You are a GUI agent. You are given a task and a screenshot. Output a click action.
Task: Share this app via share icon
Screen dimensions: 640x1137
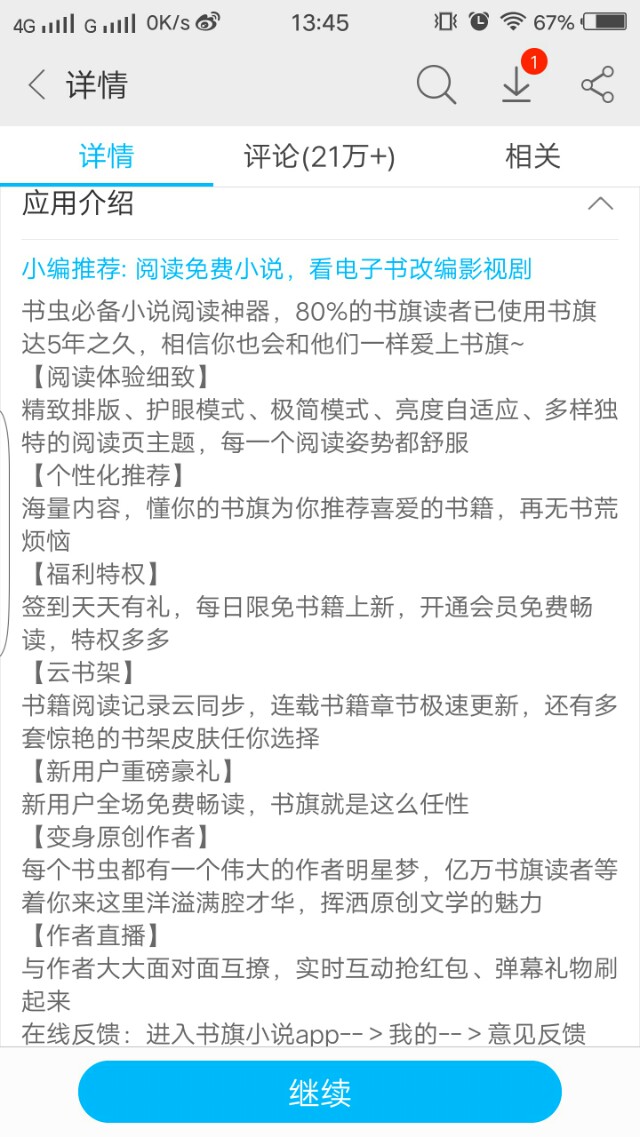tap(598, 85)
